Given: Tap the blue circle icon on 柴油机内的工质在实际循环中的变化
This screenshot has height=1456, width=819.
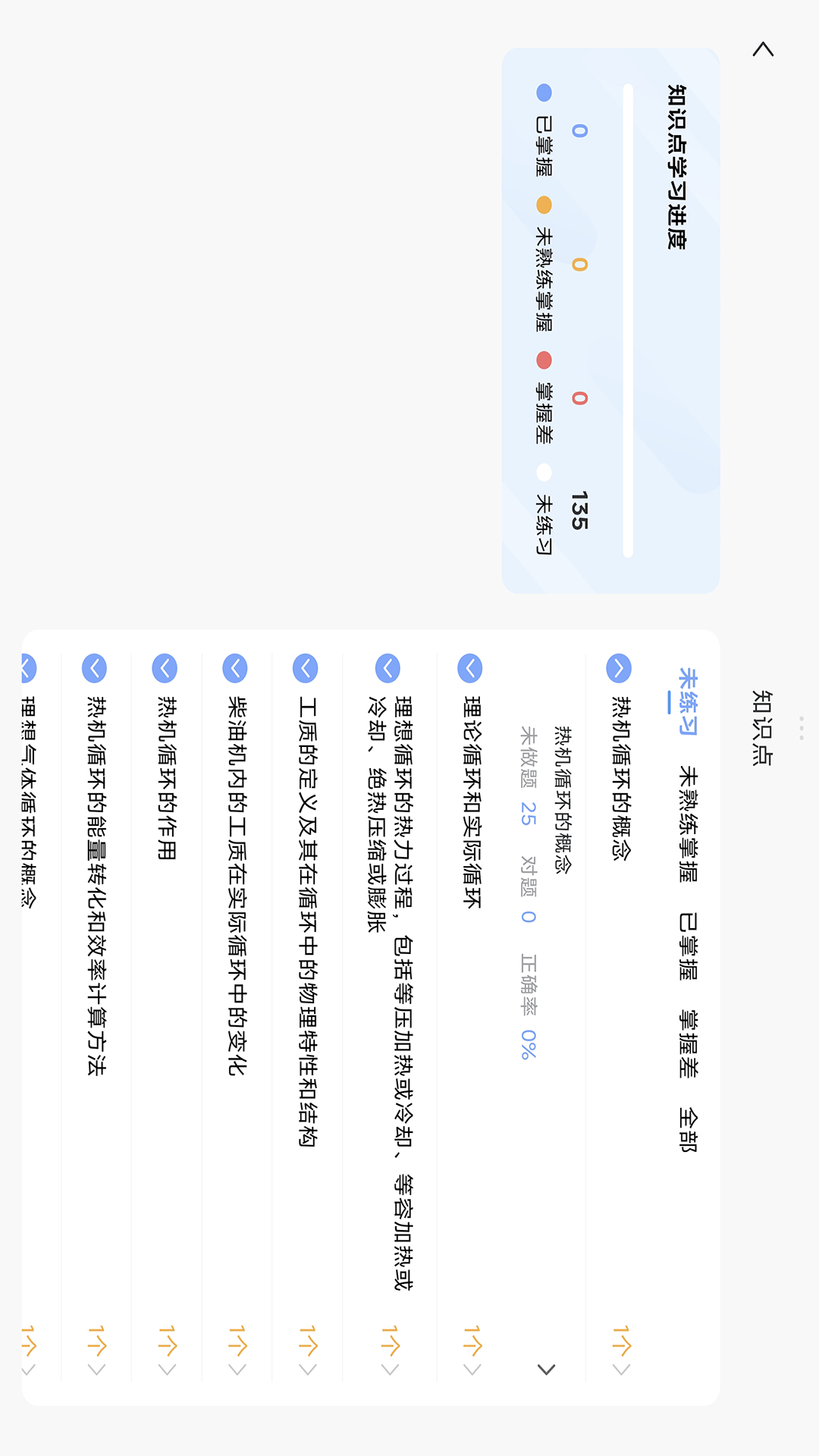Looking at the screenshot, I should point(236,669).
